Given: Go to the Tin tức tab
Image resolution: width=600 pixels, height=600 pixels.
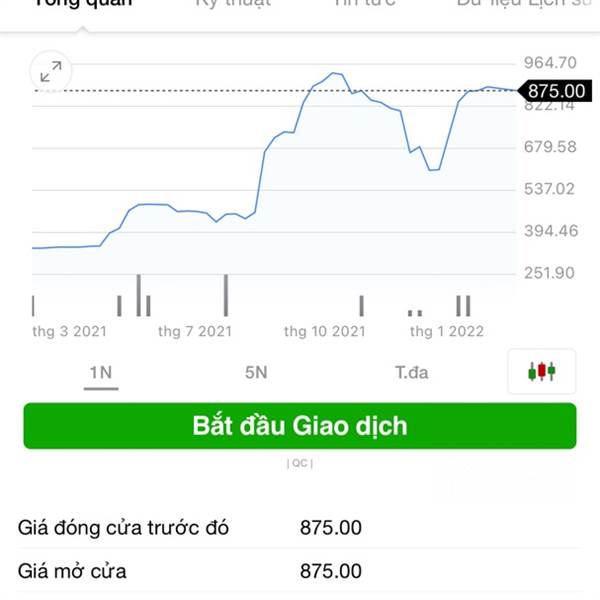Looking at the screenshot, I should (365, 4).
